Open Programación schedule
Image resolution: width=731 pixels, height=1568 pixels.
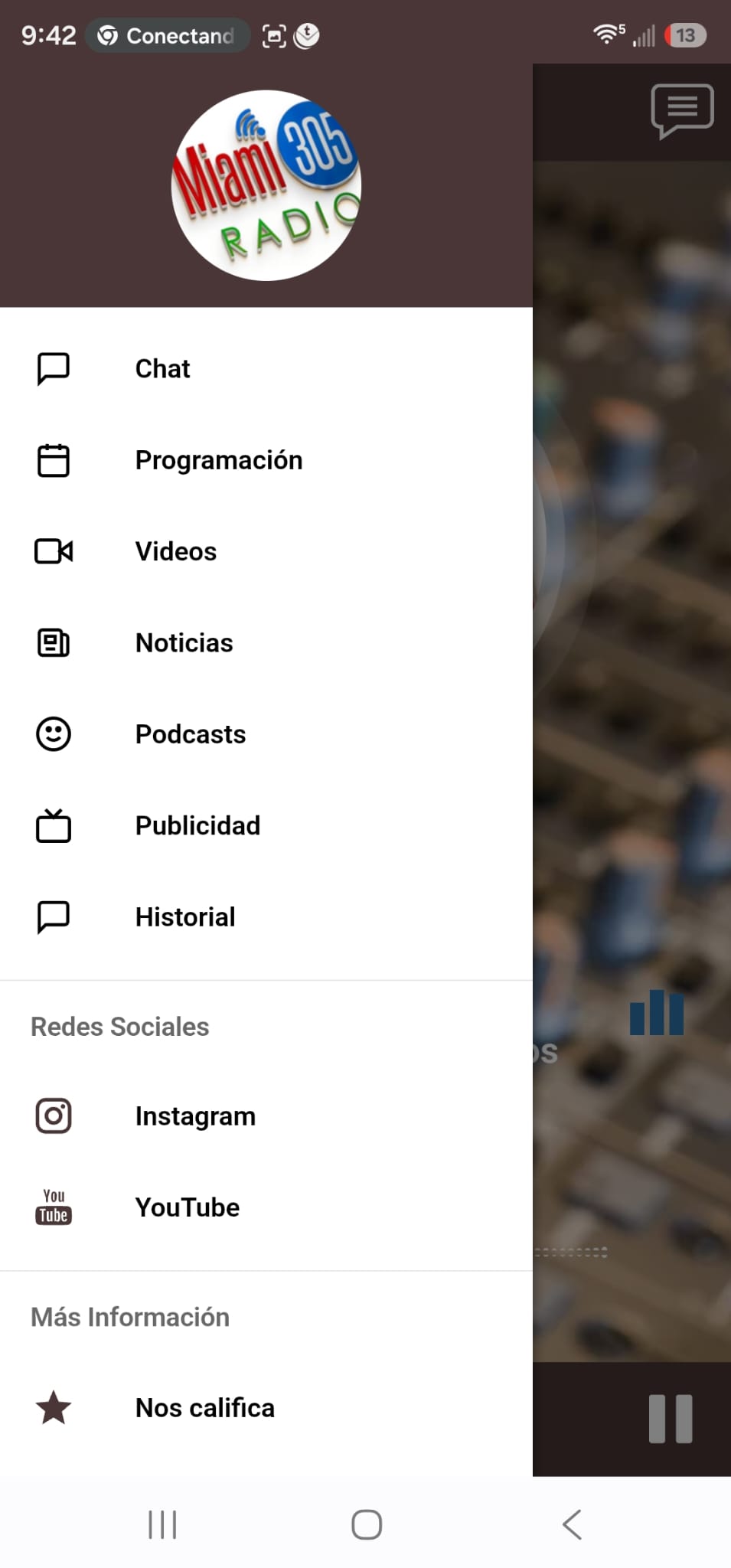tap(266, 460)
